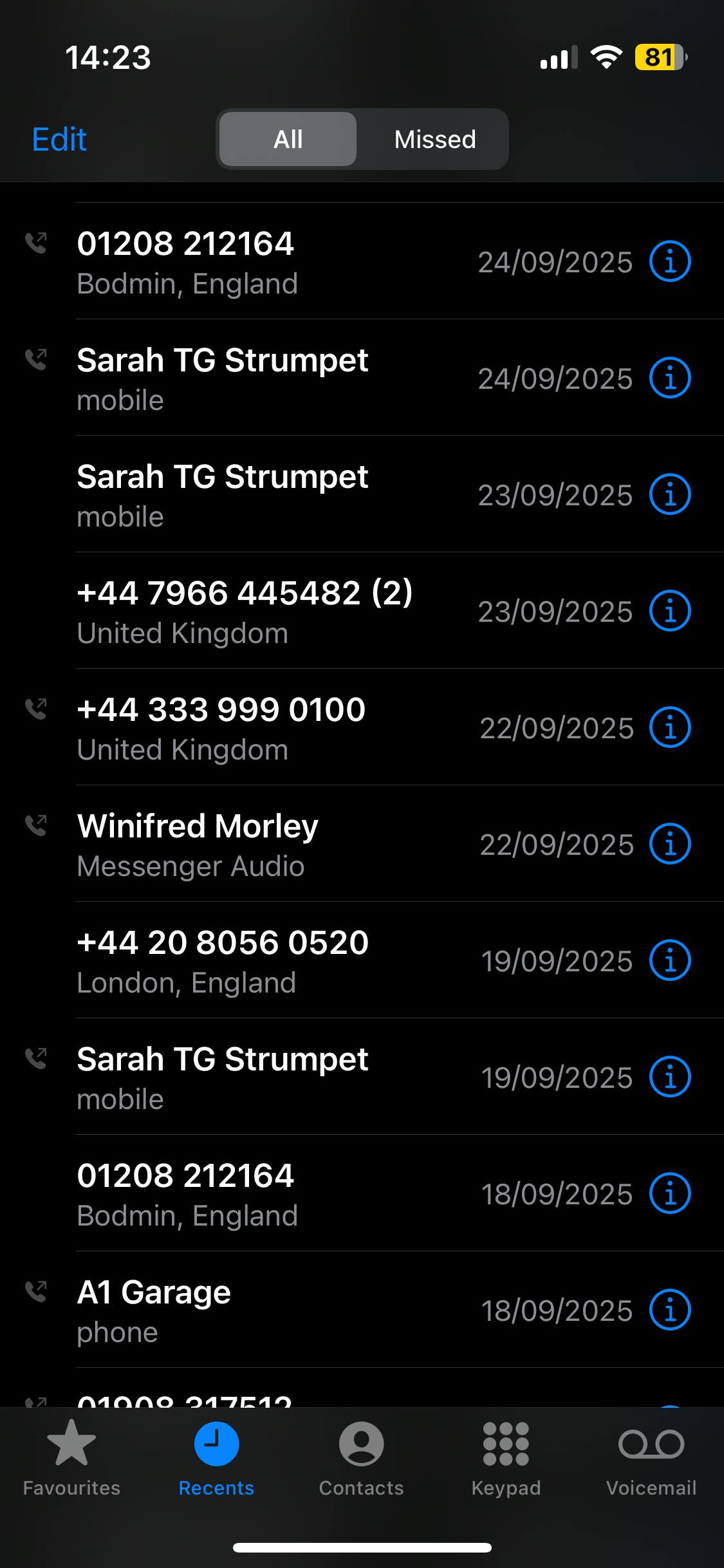Show info for Winifred Morley's call
724x1568 pixels.
click(x=670, y=844)
